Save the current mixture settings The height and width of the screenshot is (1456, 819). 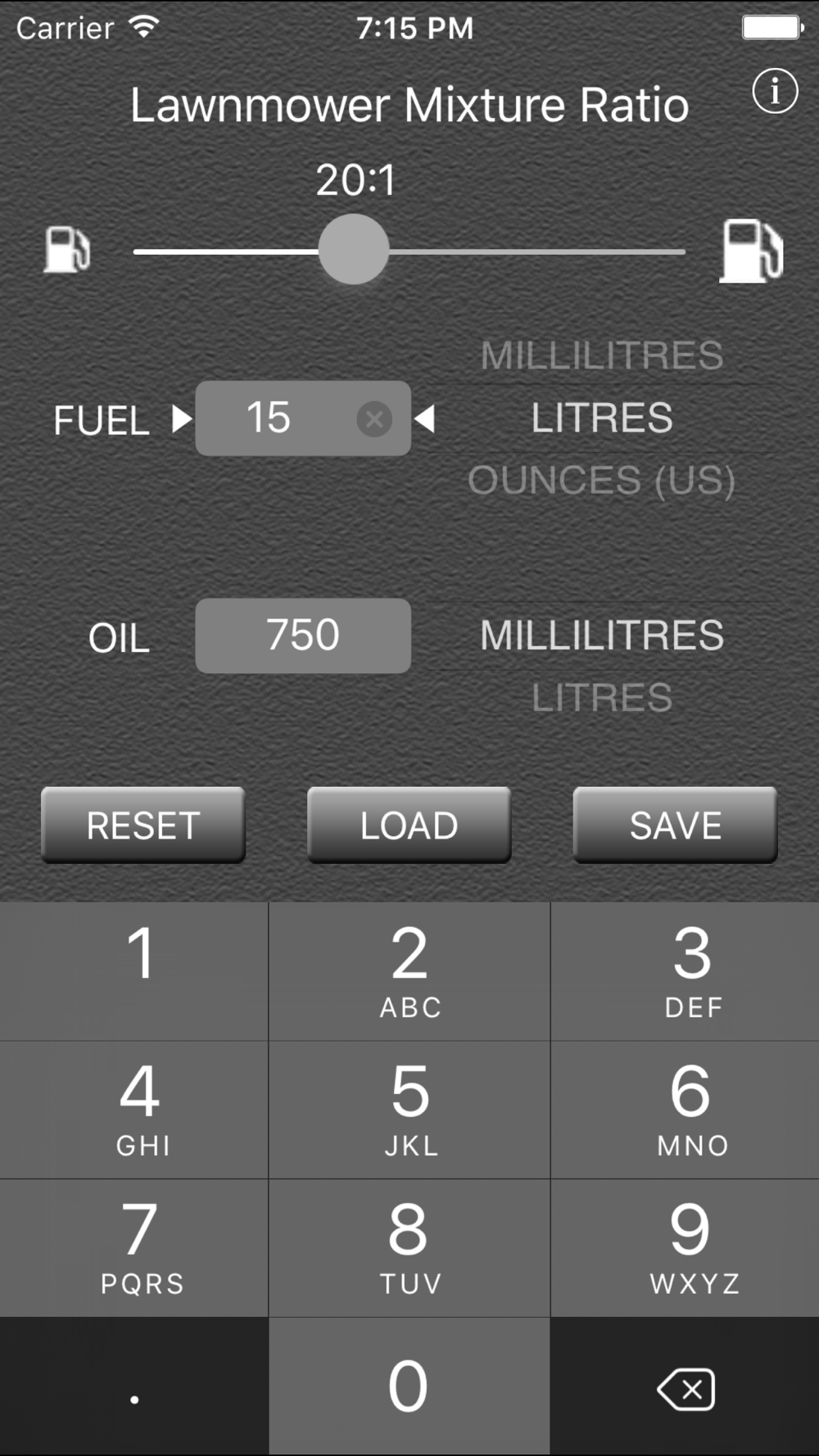[x=676, y=825]
